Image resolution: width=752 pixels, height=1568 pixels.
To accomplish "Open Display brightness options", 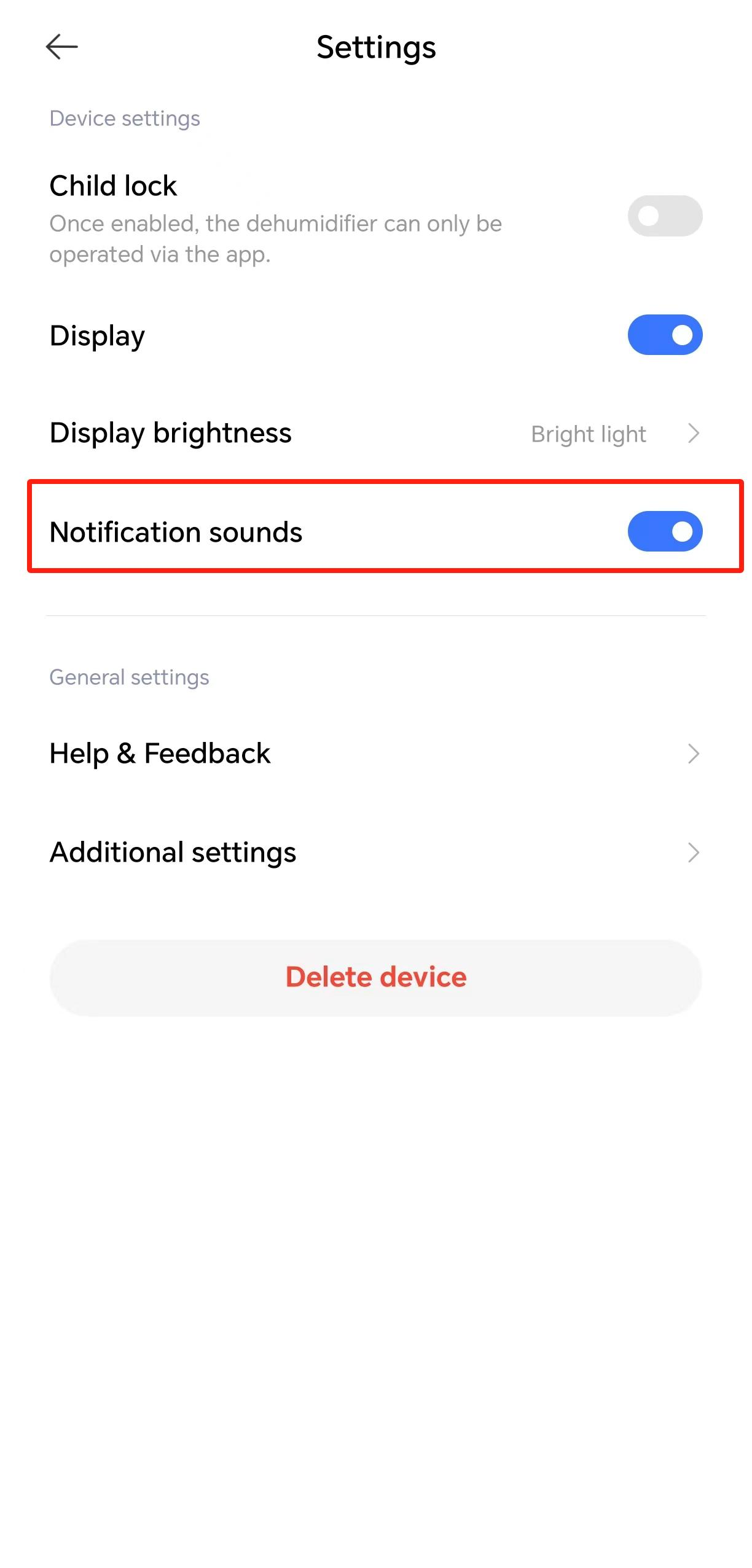I will [x=375, y=434].
